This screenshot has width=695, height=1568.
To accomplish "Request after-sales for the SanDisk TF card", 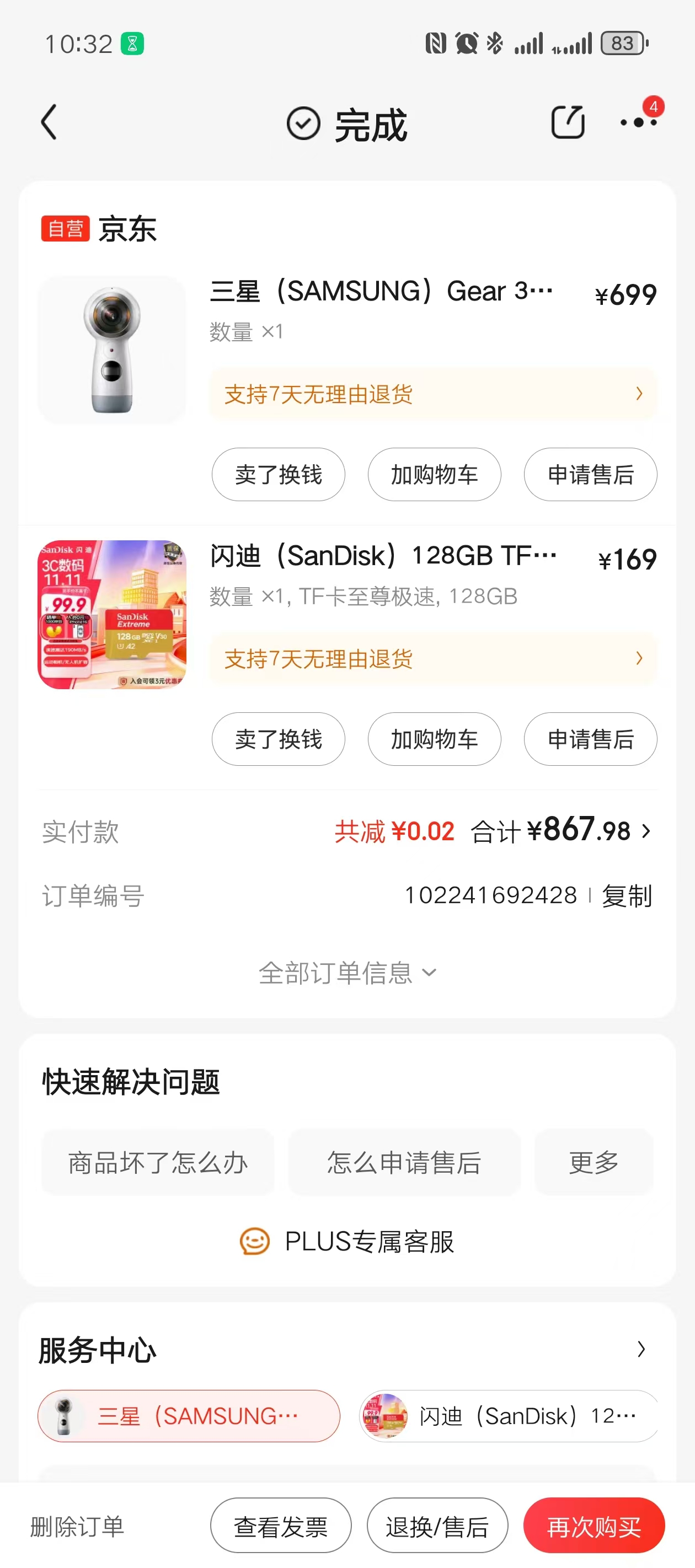I will coord(590,739).
